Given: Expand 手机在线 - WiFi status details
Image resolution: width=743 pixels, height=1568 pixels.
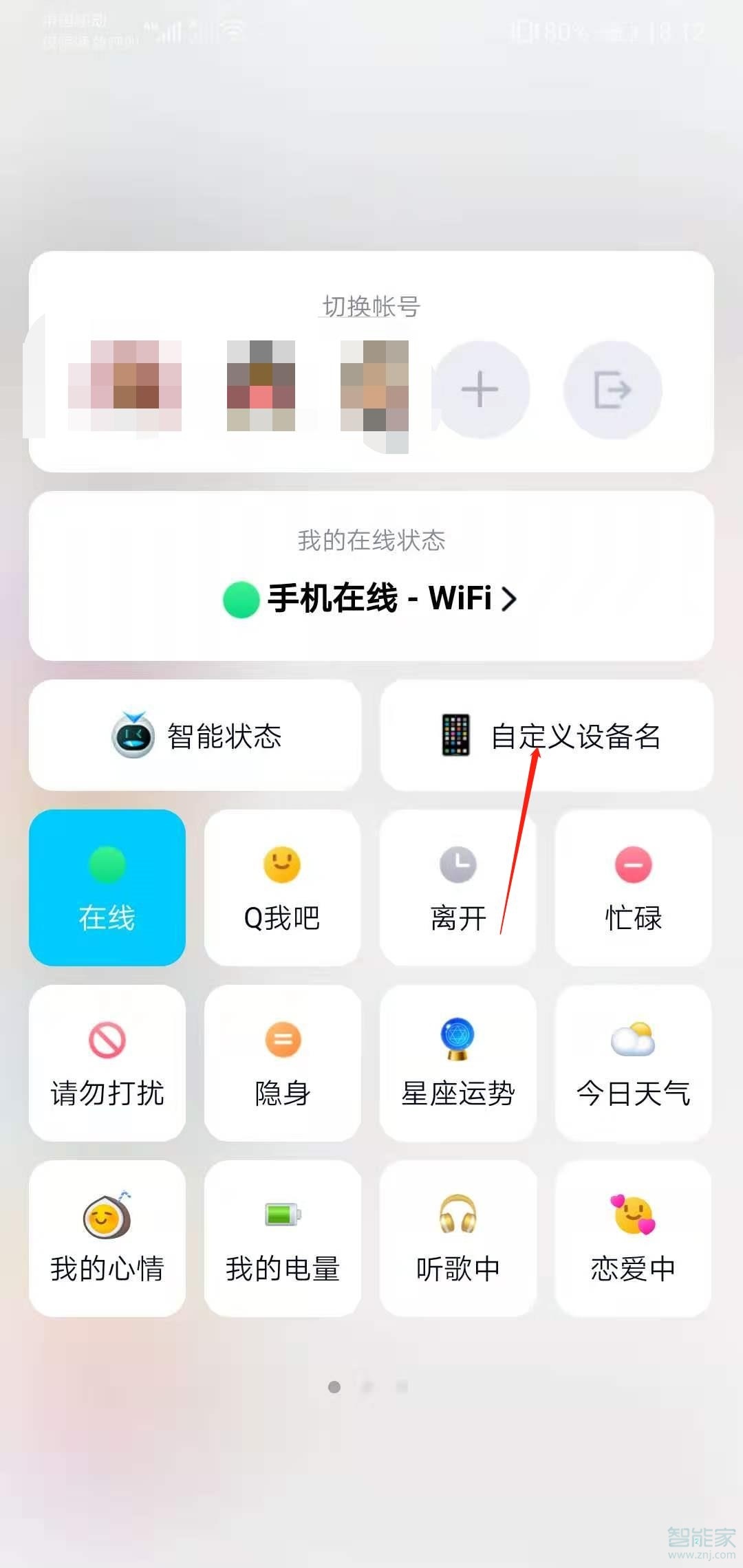Looking at the screenshot, I should pos(371,598).
